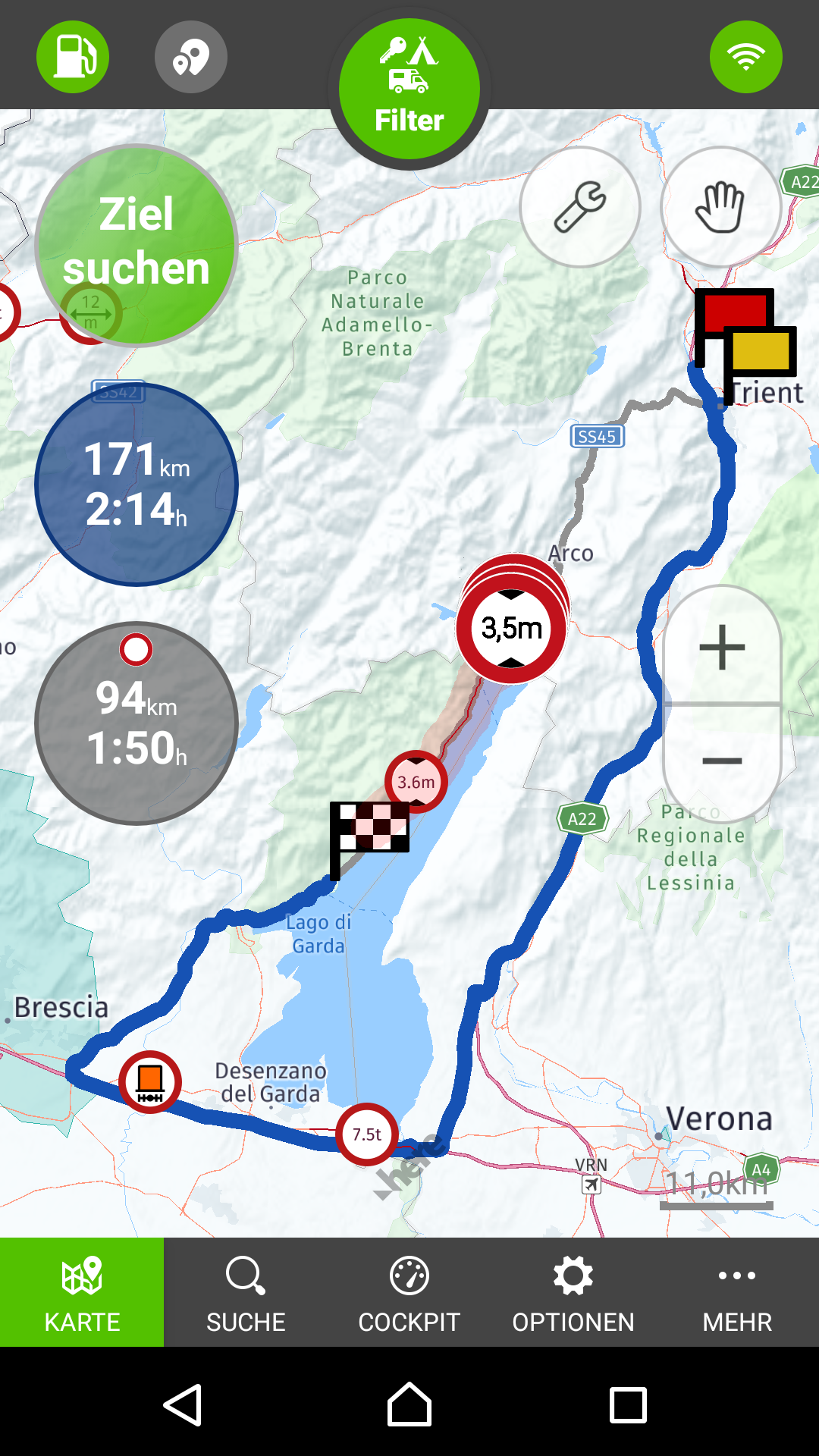Select the 94 km route option

136,723
